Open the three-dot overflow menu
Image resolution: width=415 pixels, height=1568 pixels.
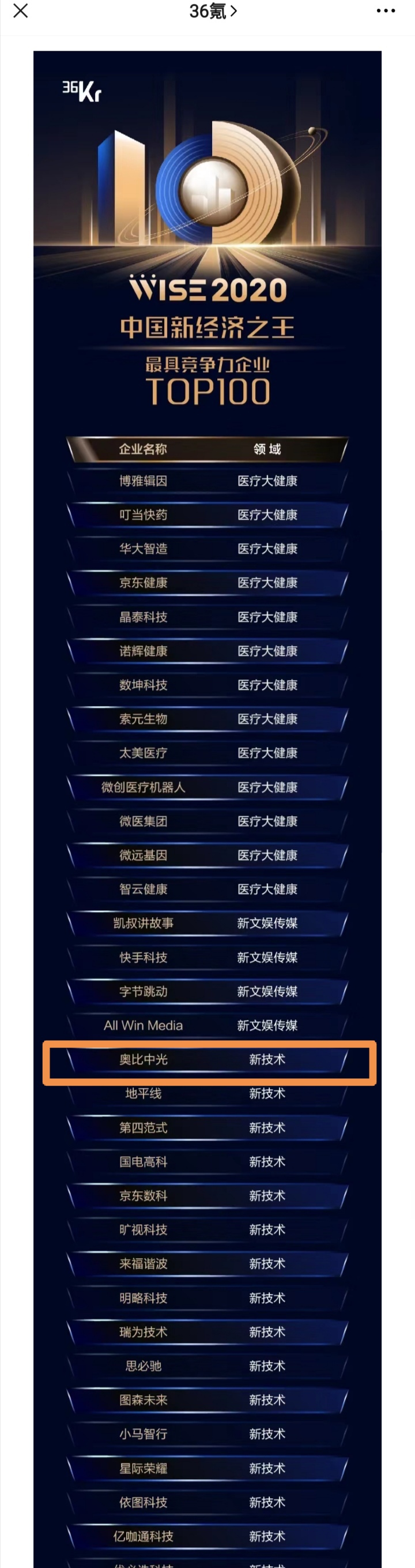point(386,11)
